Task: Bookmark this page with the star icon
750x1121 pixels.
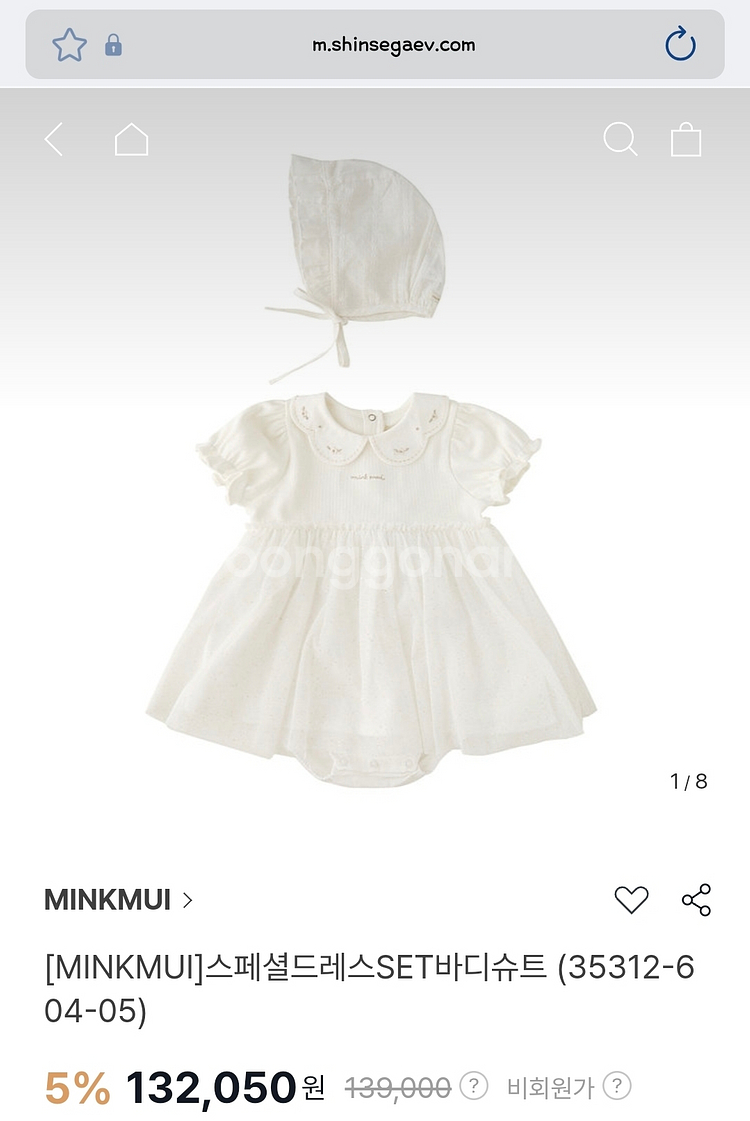Action: 69,45
